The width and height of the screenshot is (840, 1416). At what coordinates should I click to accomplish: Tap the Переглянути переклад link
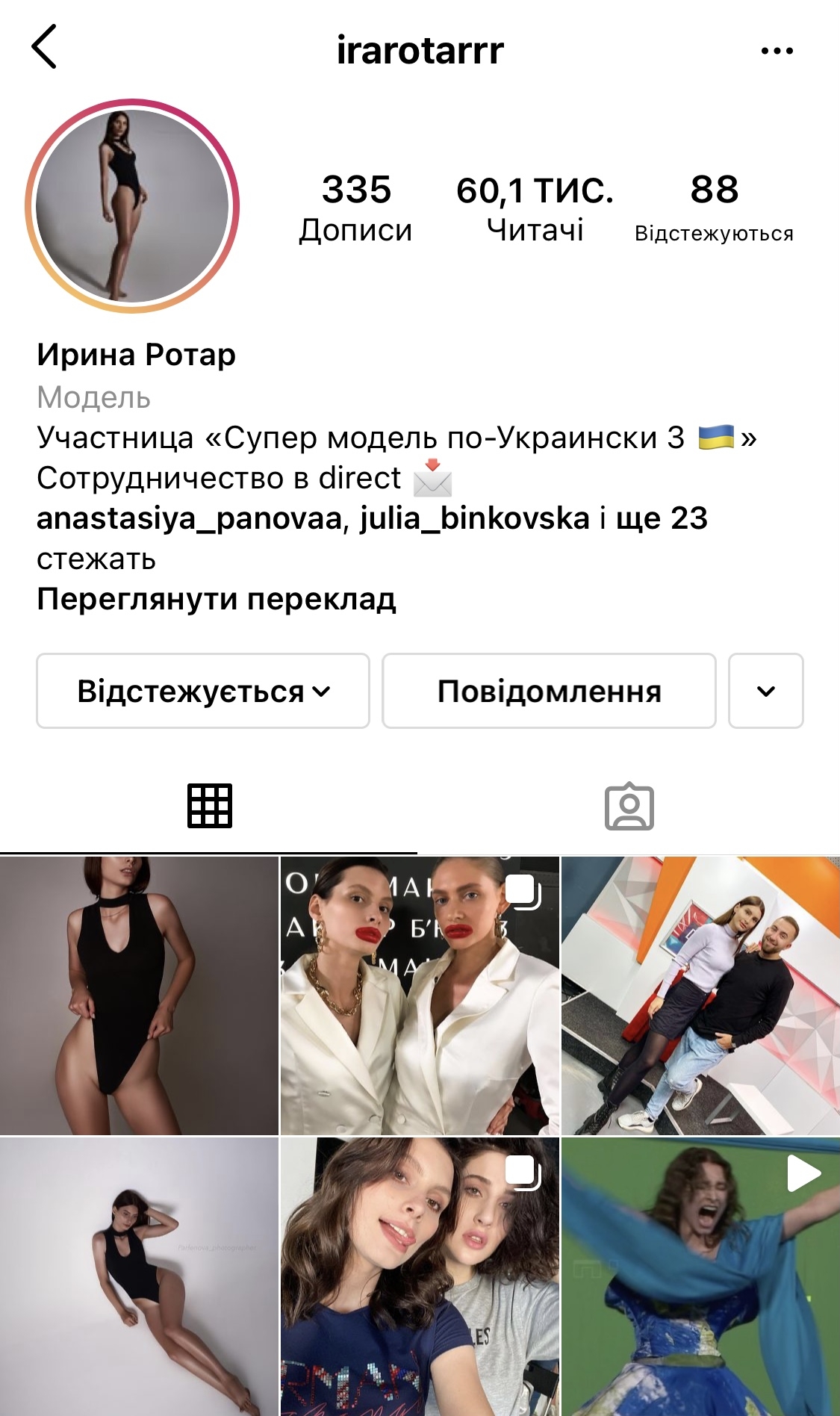click(216, 599)
